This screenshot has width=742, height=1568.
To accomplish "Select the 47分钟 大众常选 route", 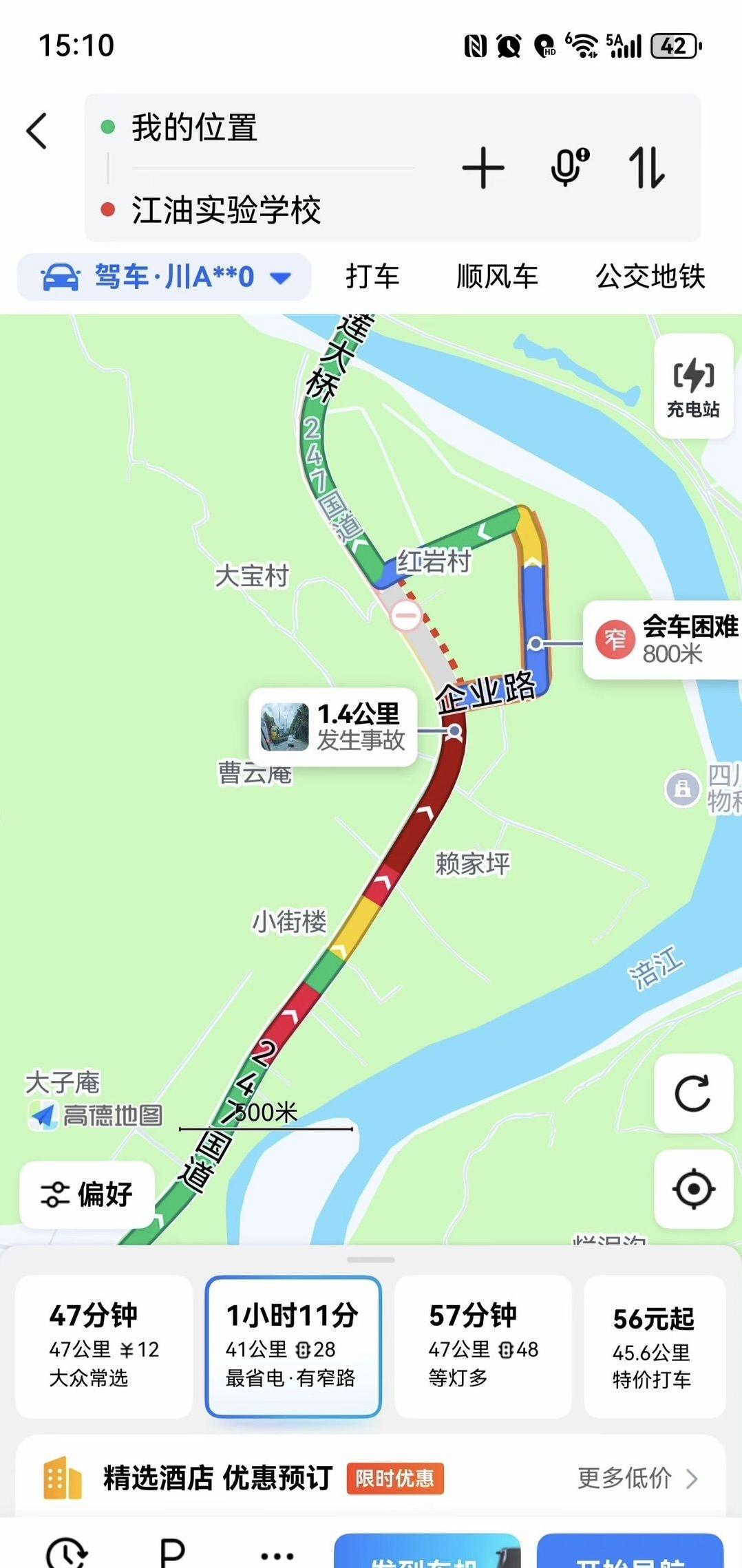I will click(104, 1346).
